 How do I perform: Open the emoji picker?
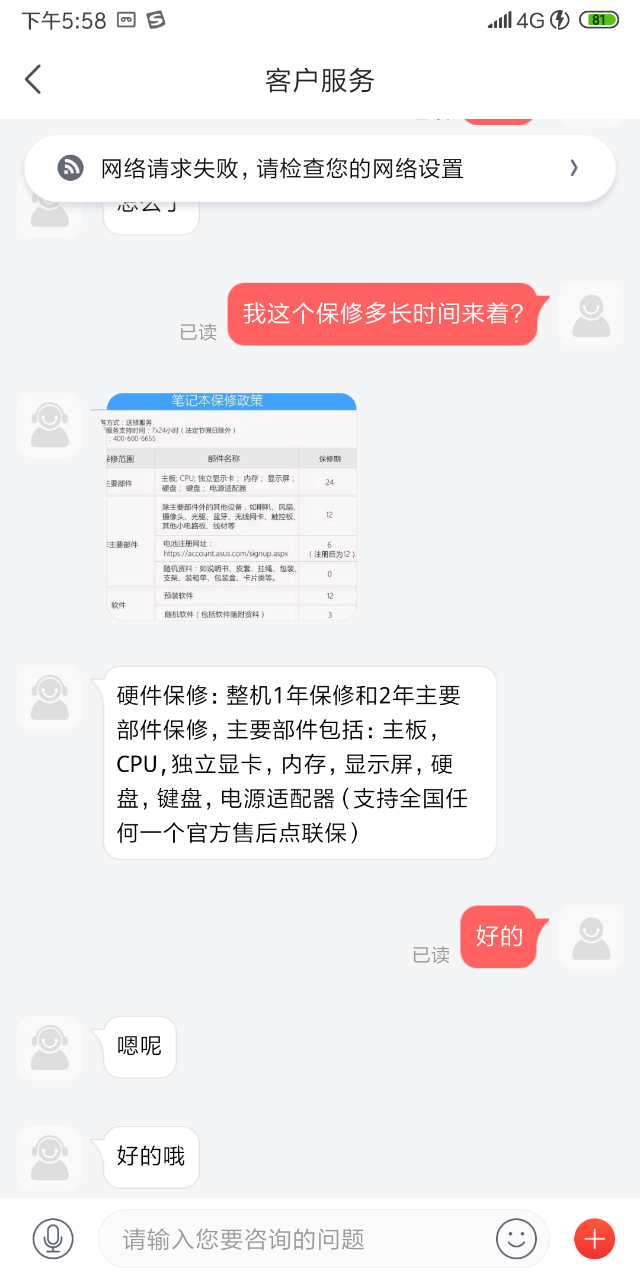(516, 1239)
